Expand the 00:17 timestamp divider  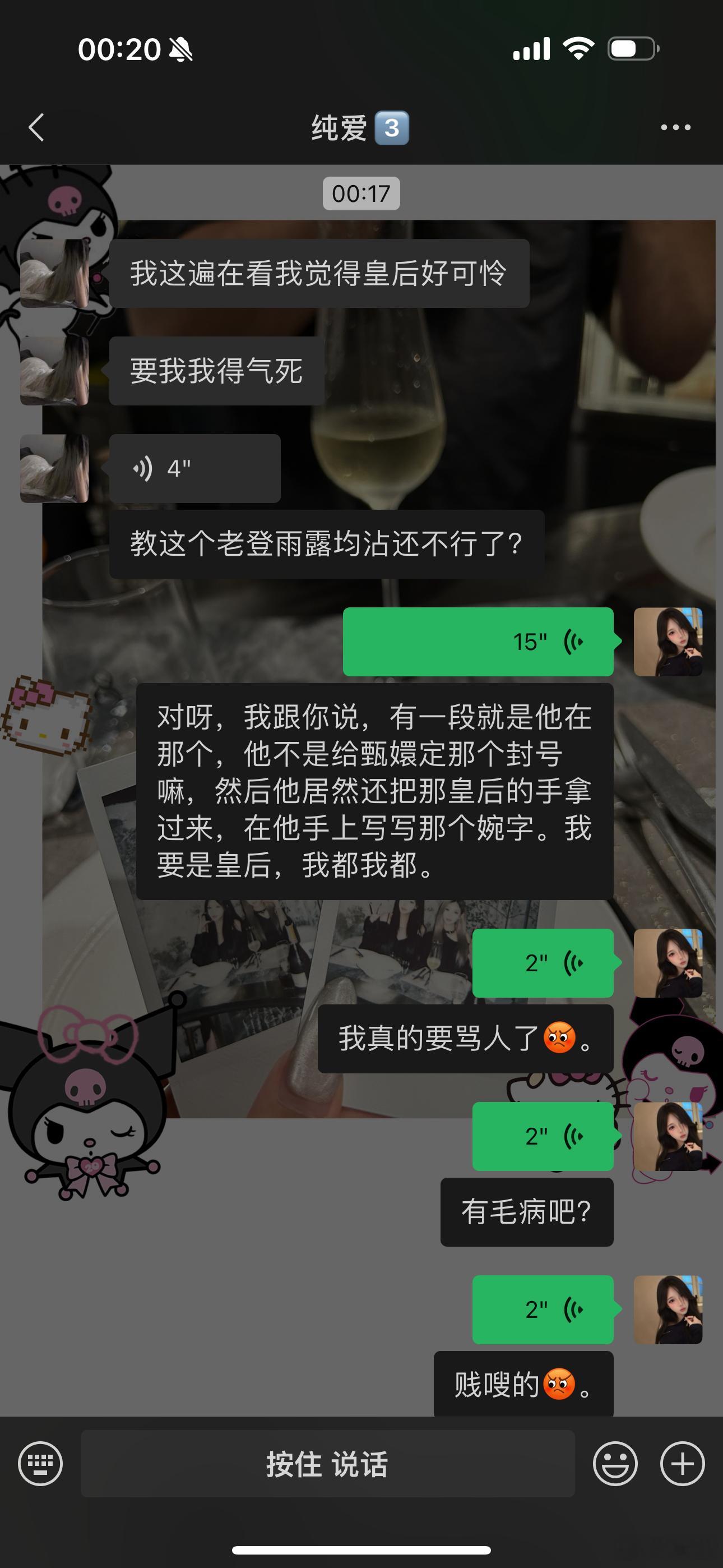tap(361, 193)
